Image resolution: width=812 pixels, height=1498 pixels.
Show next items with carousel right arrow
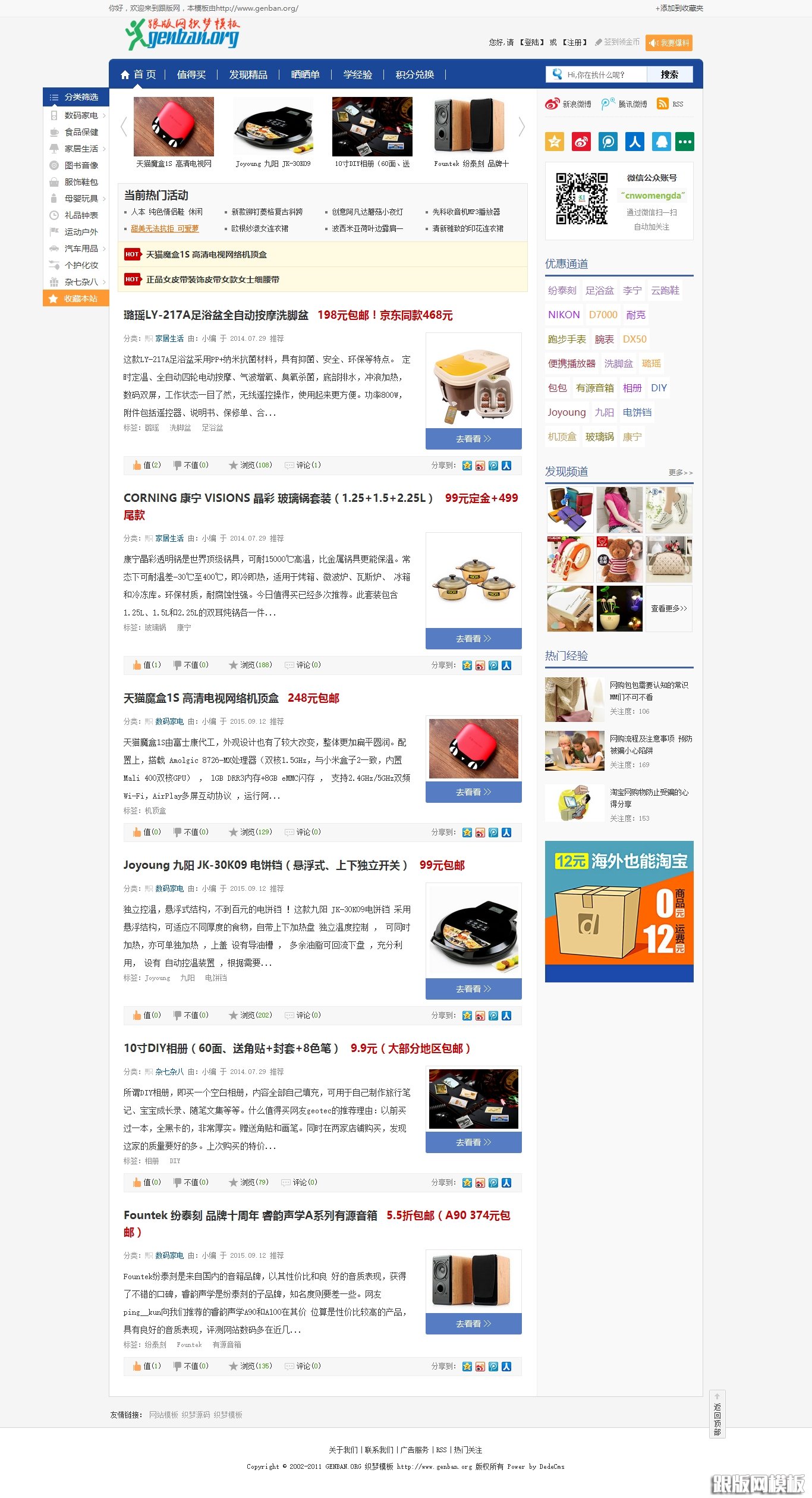click(x=521, y=127)
